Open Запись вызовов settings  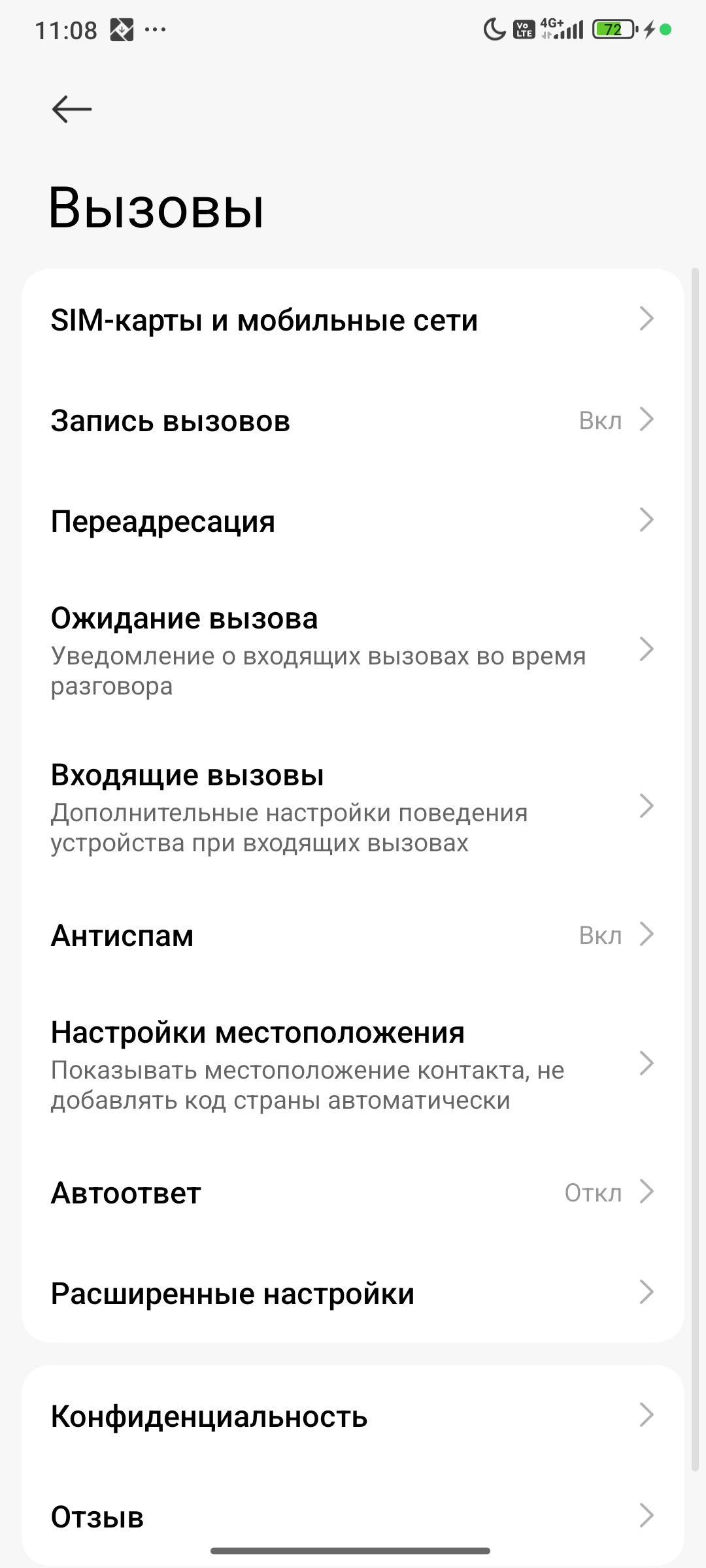tap(353, 421)
